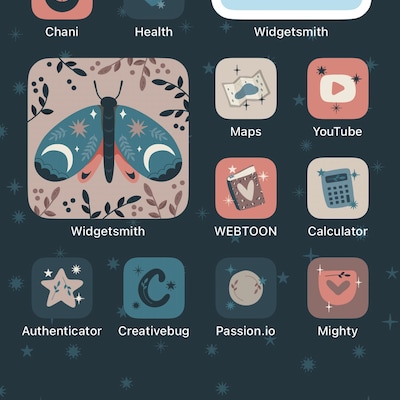The image size is (400, 400).
Task: Open Maps
Action: pos(246,89)
